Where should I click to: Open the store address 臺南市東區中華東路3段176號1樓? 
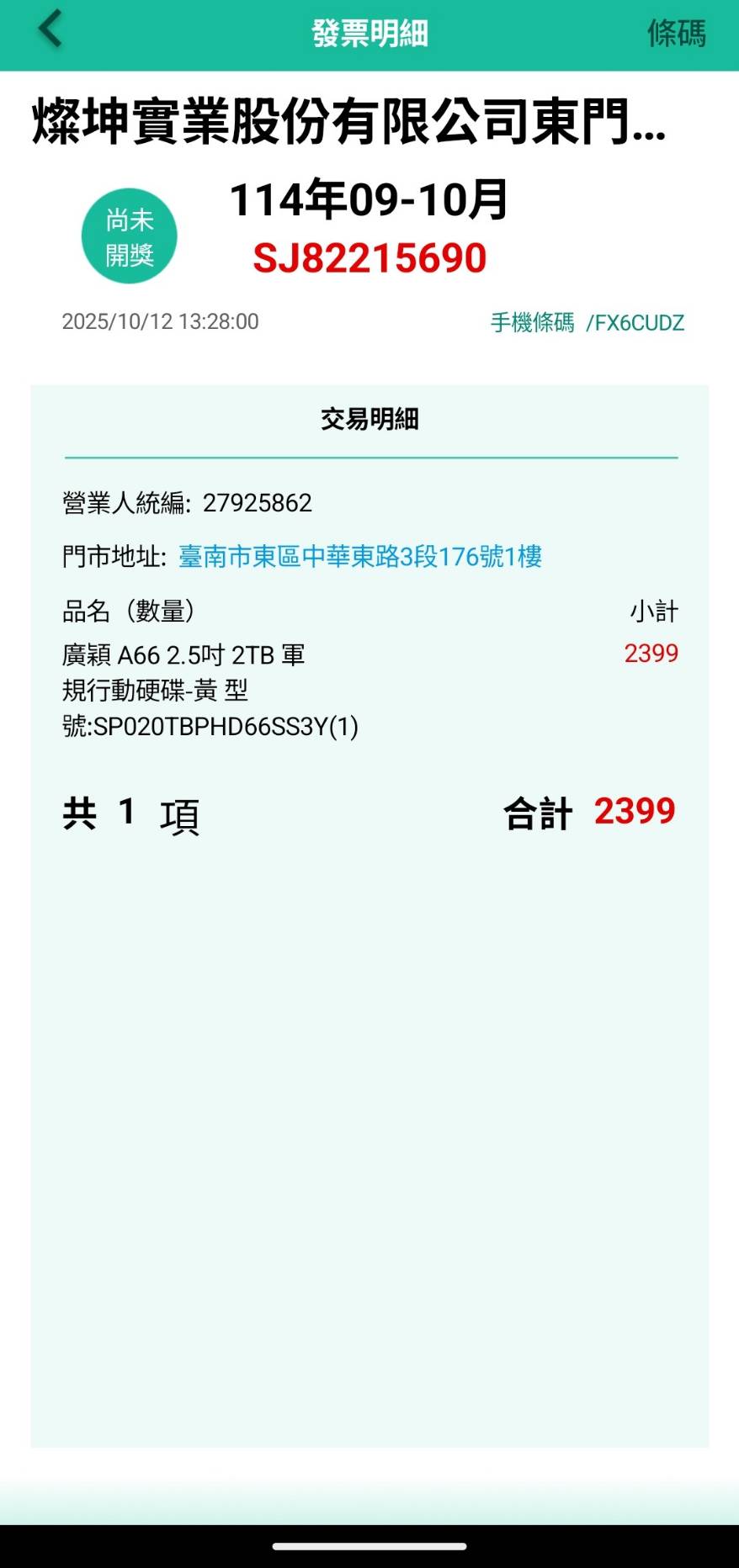coord(360,556)
